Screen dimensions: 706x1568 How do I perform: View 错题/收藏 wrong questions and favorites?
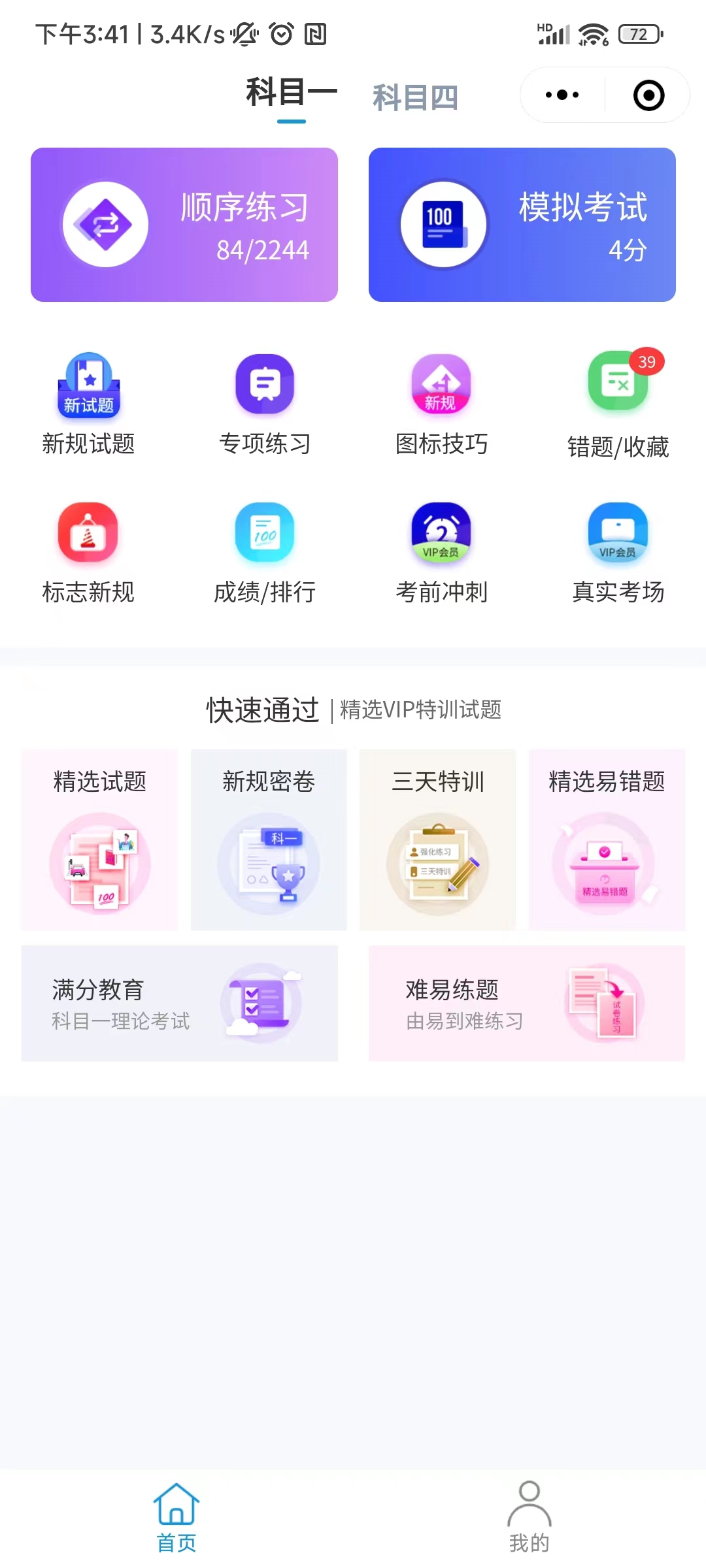(x=618, y=405)
